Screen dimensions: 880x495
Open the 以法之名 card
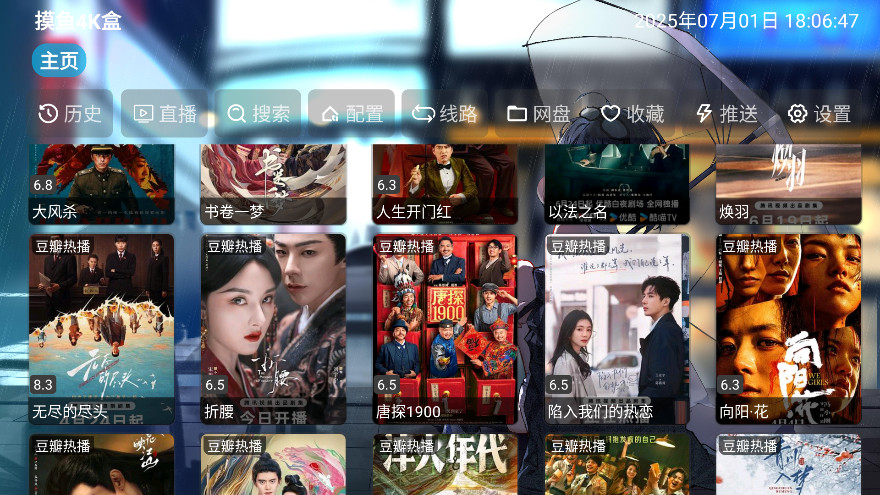pos(617,184)
